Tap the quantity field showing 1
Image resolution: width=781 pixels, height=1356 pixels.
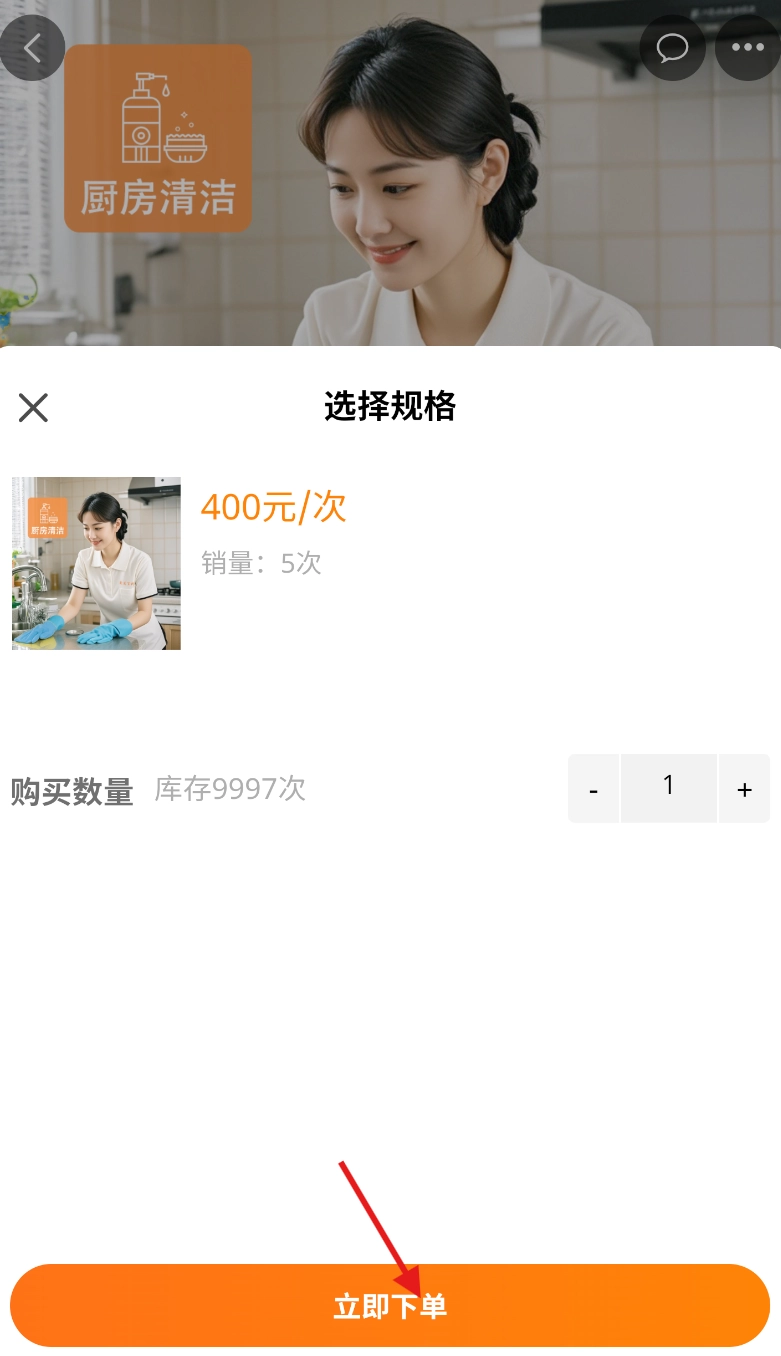[x=668, y=788]
